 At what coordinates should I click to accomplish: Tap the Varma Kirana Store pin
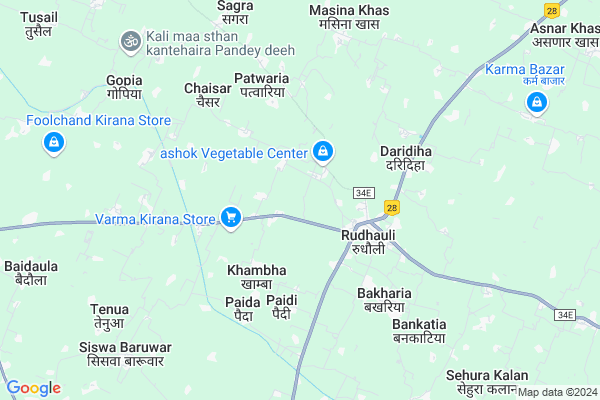point(231,216)
